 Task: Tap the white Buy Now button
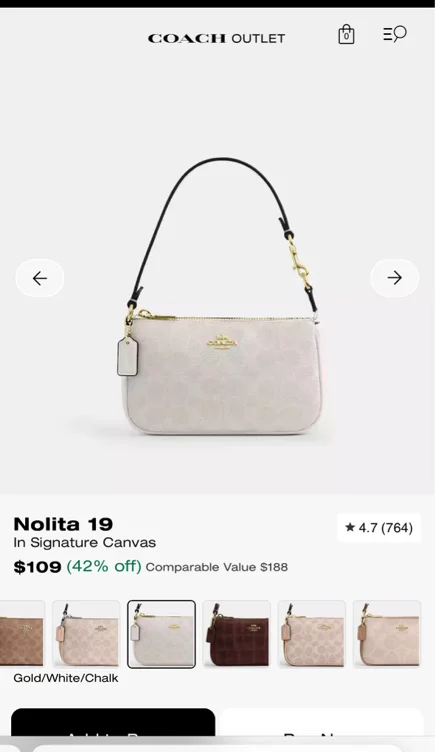322,722
